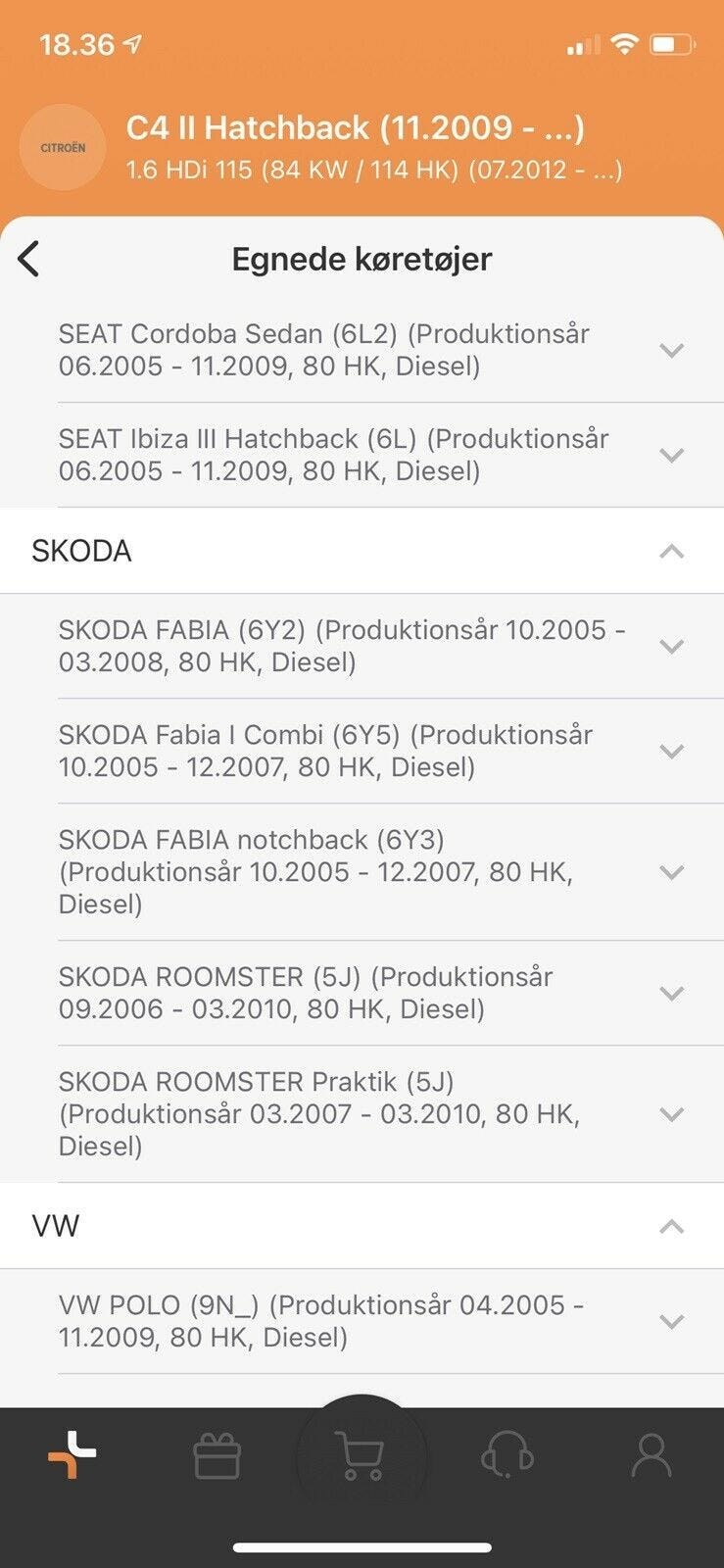Go back with the arrow icon
Image resolution: width=724 pixels, height=1568 pixels.
(x=29, y=260)
